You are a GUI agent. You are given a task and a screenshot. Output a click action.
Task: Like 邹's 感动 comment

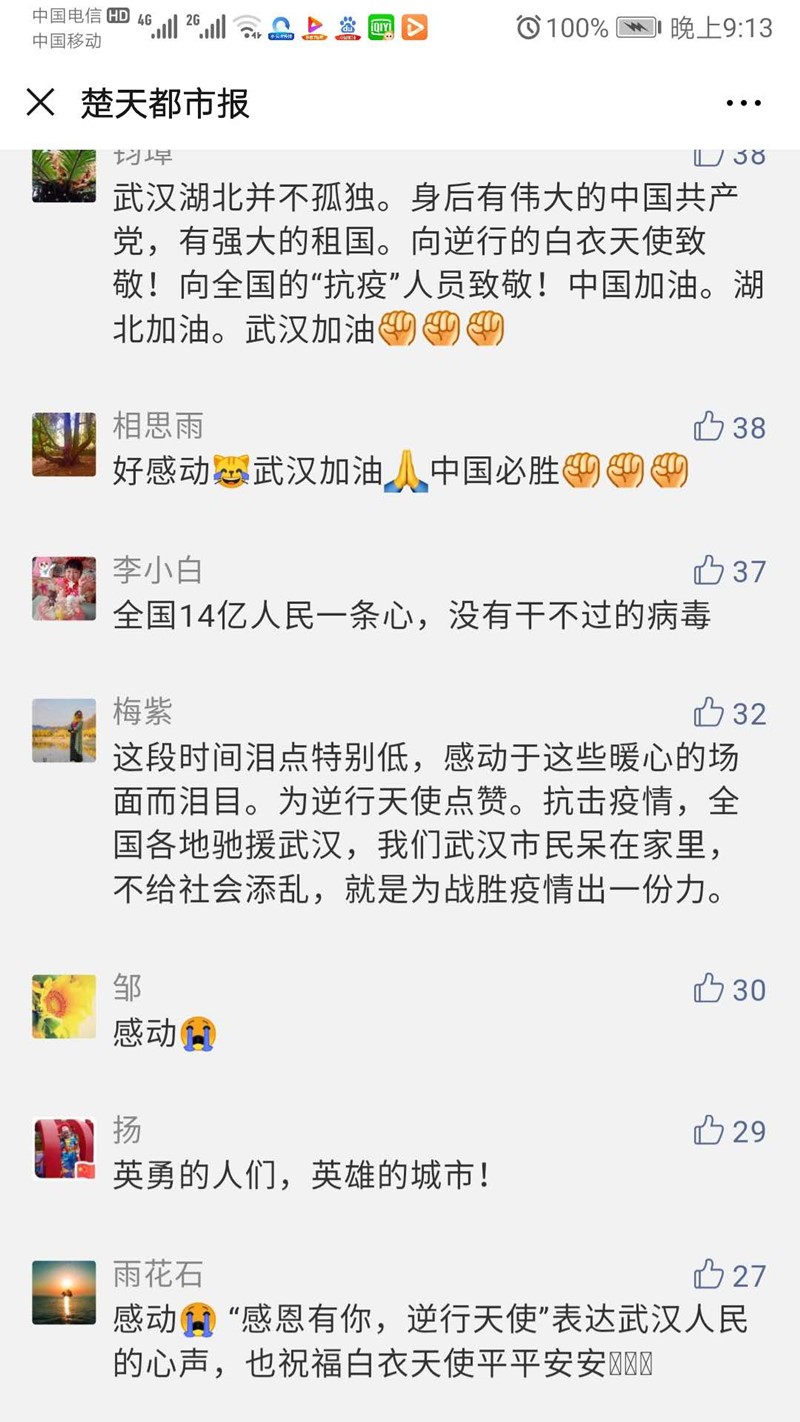click(709, 989)
